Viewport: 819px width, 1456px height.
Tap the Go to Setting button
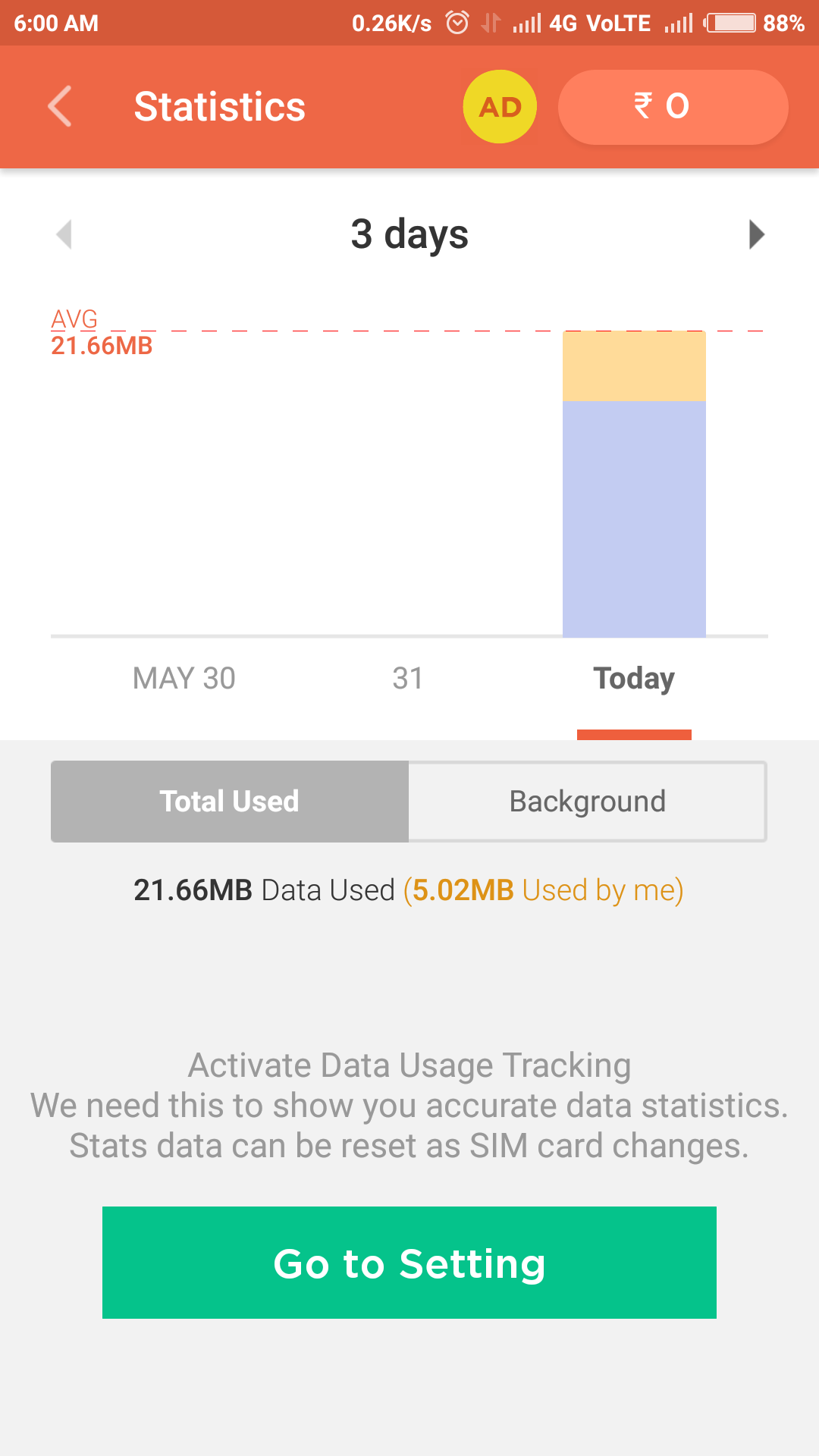click(409, 1263)
